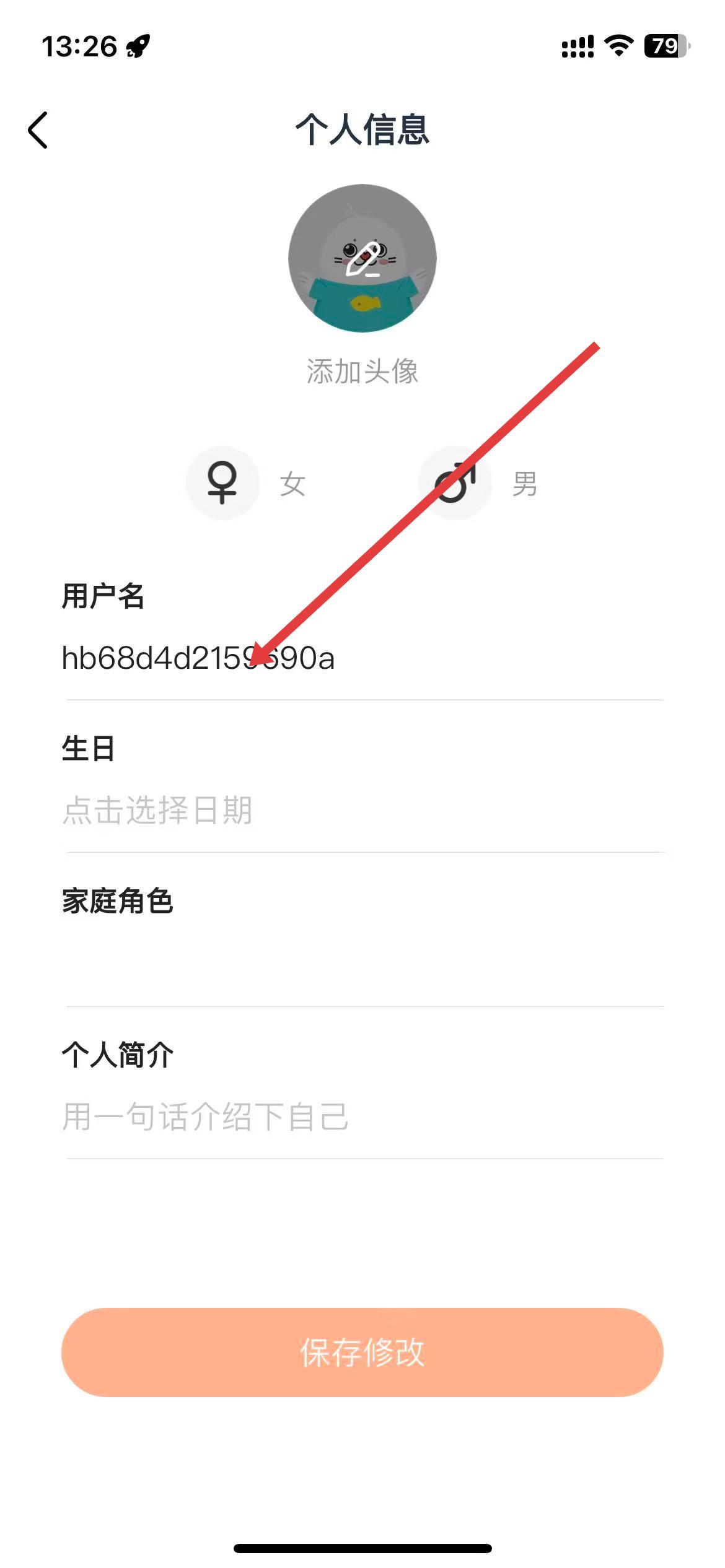Choose a 家庭角色 value
Image resolution: width=725 pixels, height=1568 pixels.
(x=362, y=963)
